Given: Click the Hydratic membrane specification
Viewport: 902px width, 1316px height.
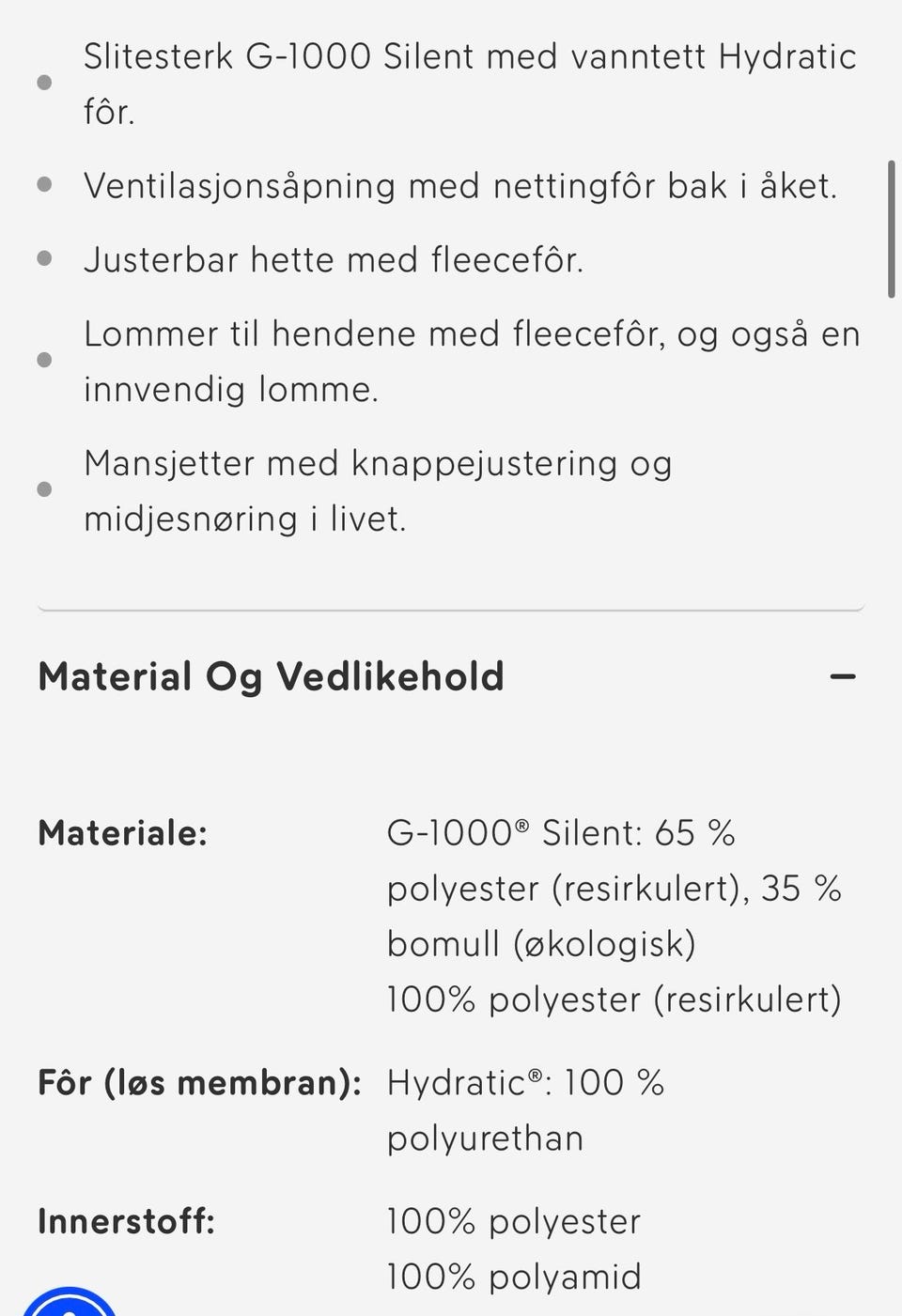Looking at the screenshot, I should point(526,1082).
